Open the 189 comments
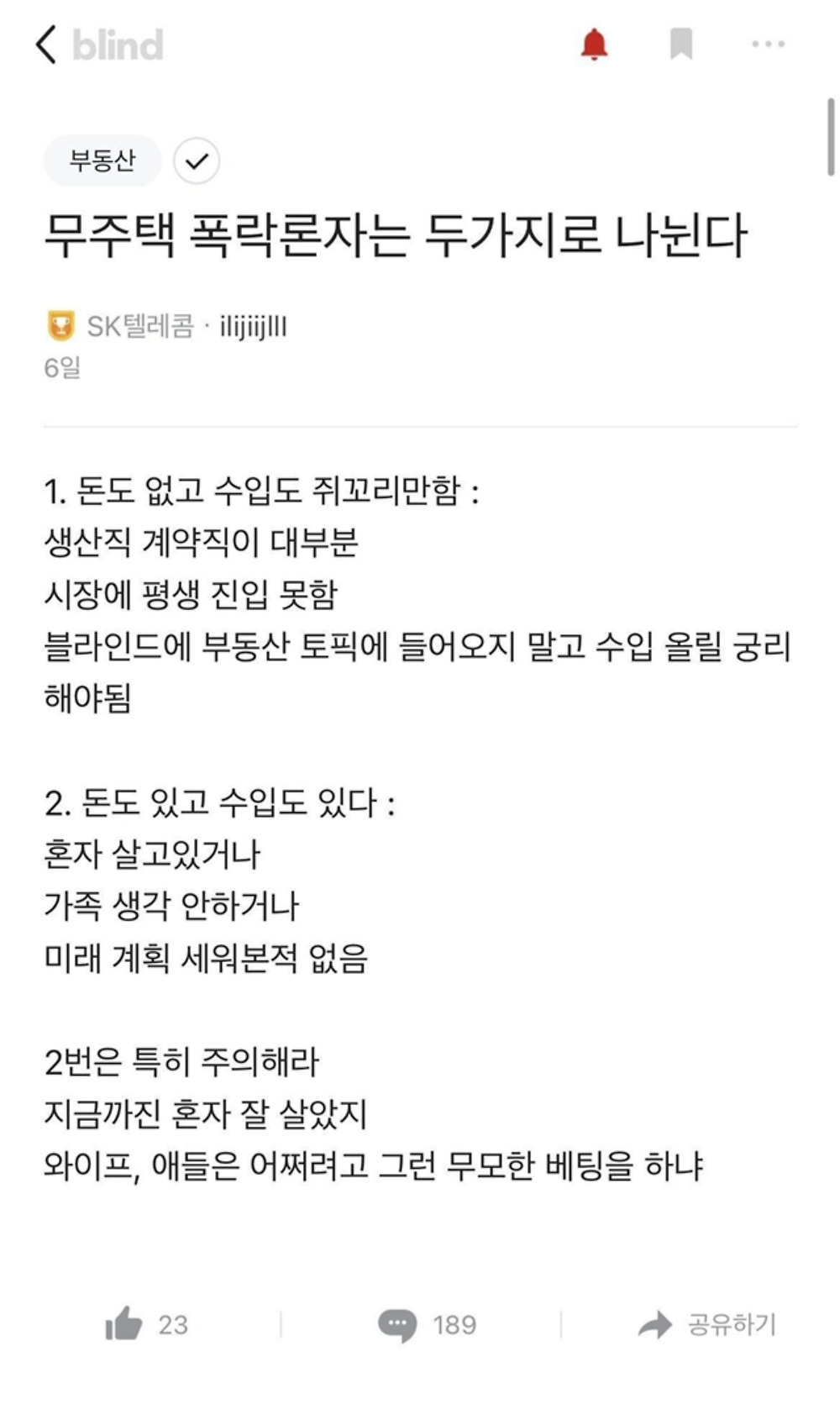Screen dimensions: 840x1404 (427, 1325)
